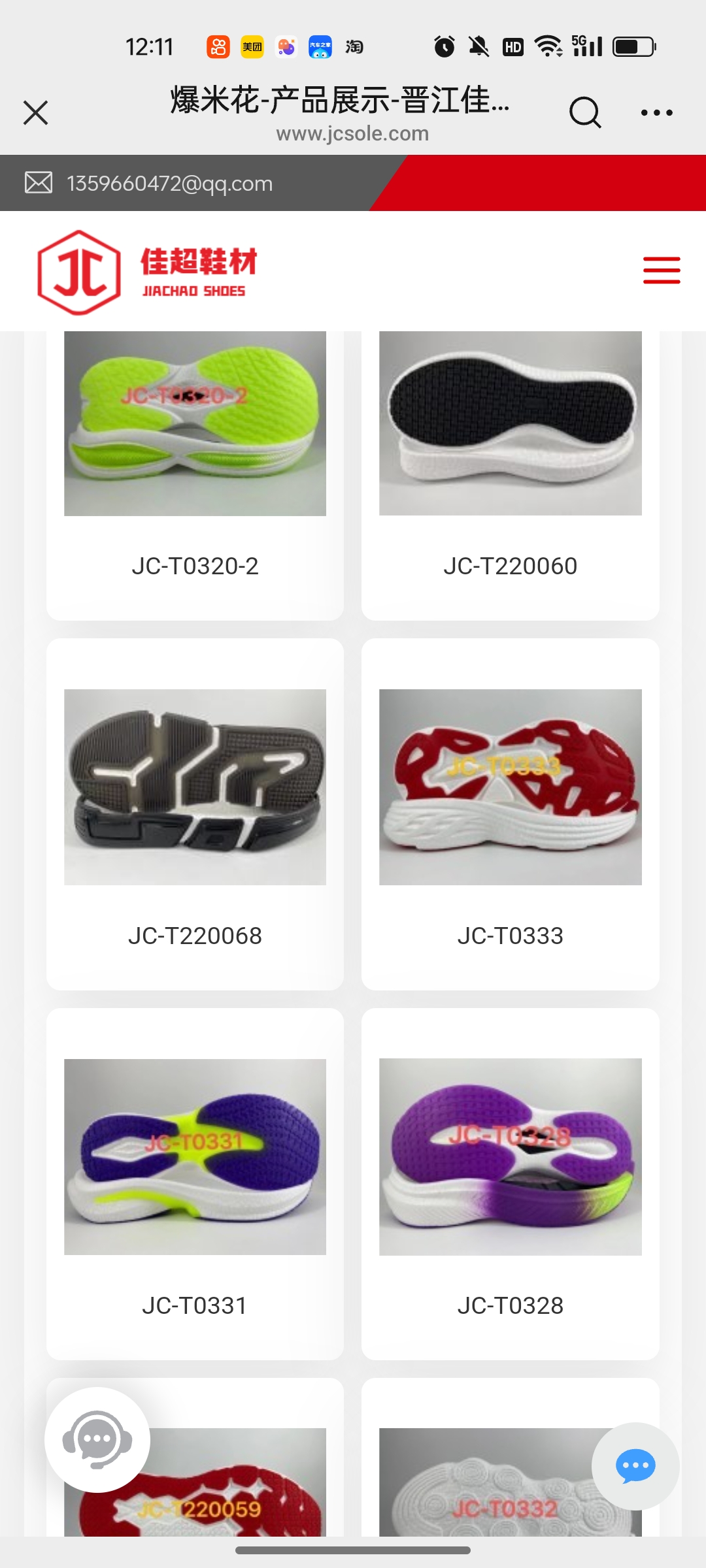706x1568 pixels.
Task: Select the JC-T0328 product card
Action: click(x=510, y=1183)
